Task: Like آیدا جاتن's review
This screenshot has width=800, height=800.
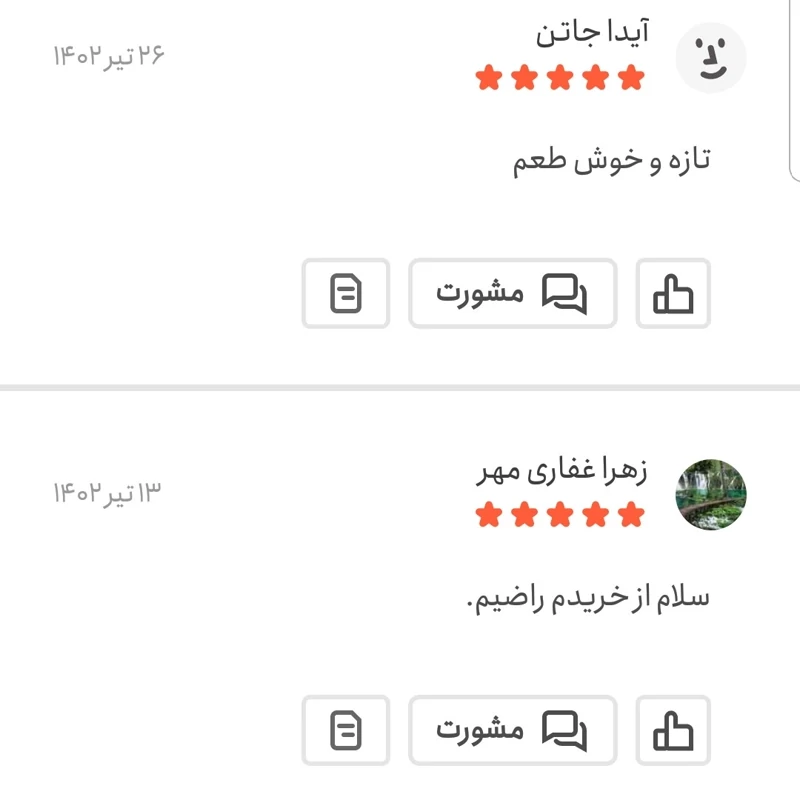Action: (673, 293)
